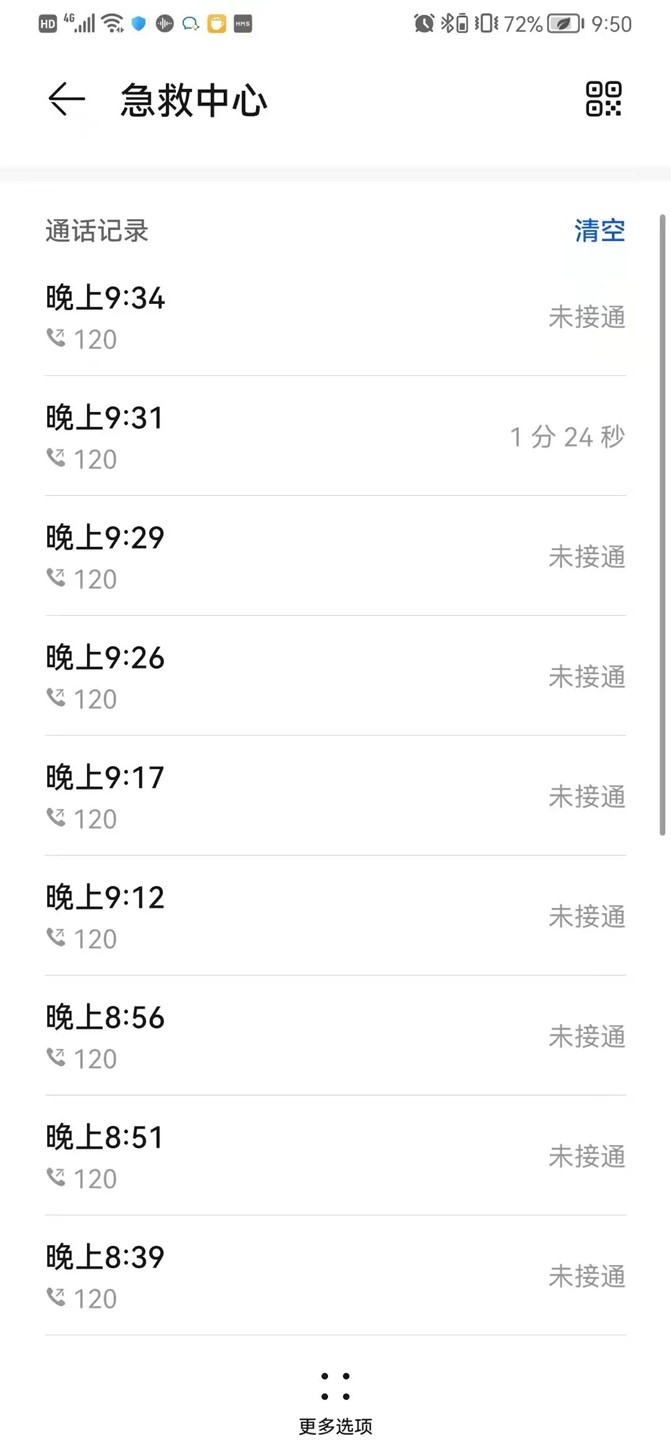Go back using the top-left arrow
Screen dimensions: 671x1454
[67, 99]
